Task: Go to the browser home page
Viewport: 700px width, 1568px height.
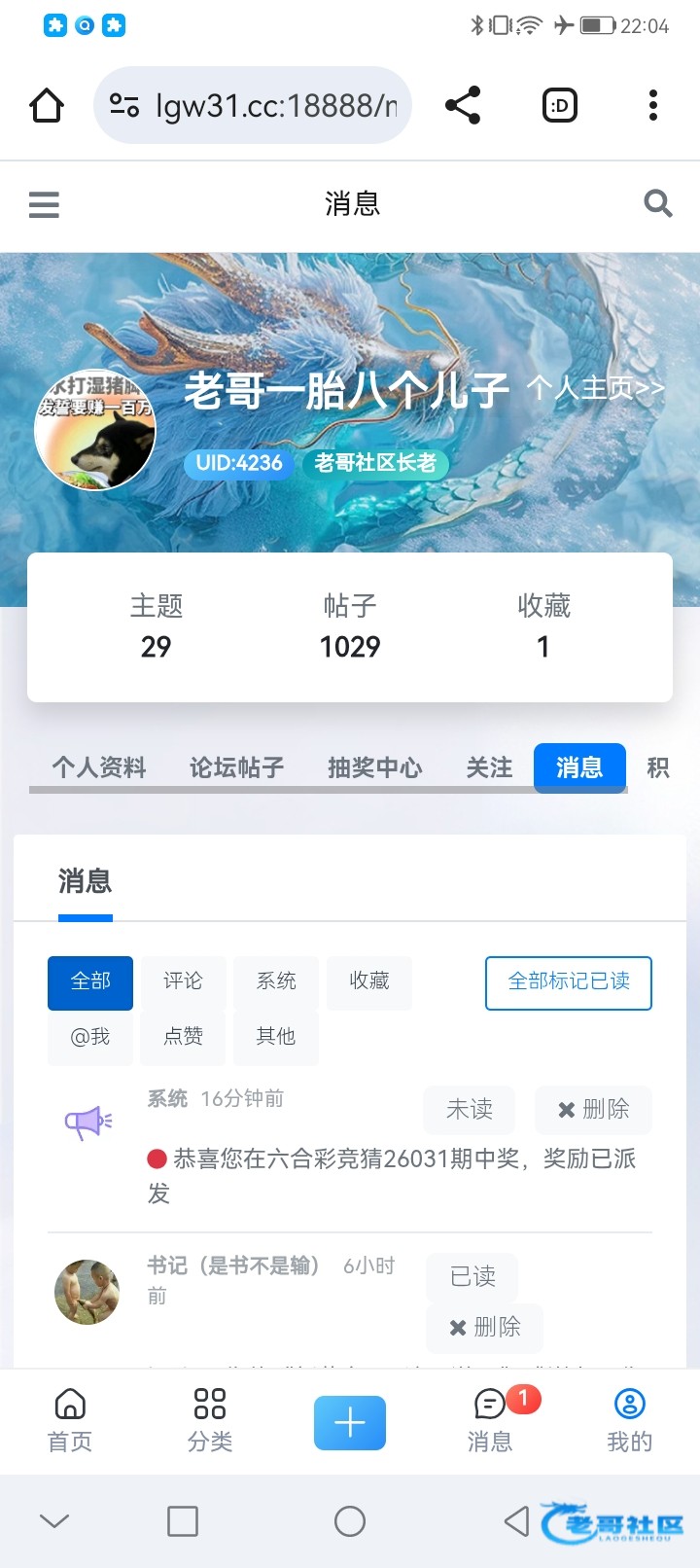Action: pyautogui.click(x=47, y=105)
